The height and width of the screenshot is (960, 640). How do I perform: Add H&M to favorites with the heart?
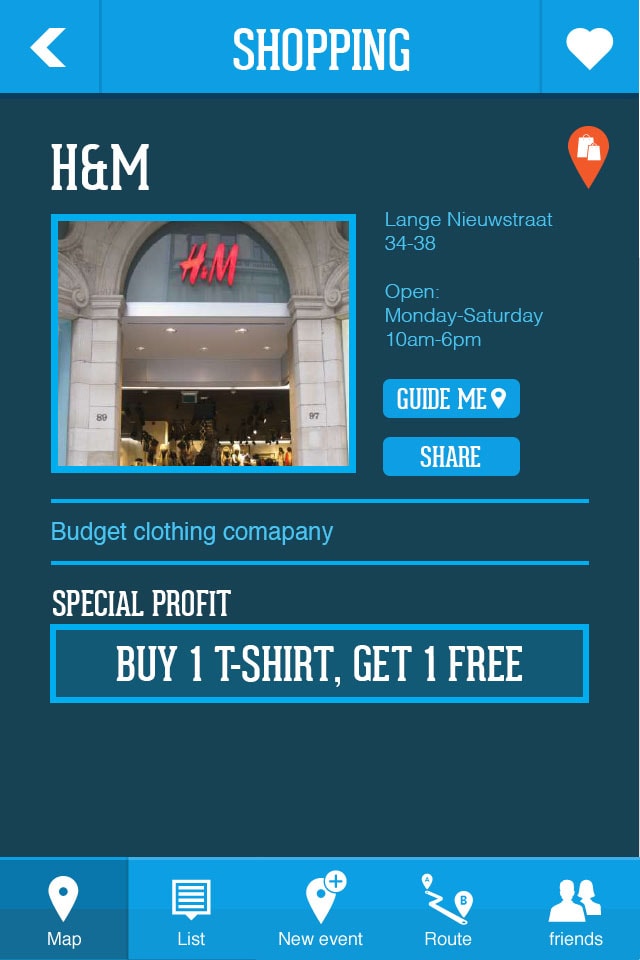[589, 48]
